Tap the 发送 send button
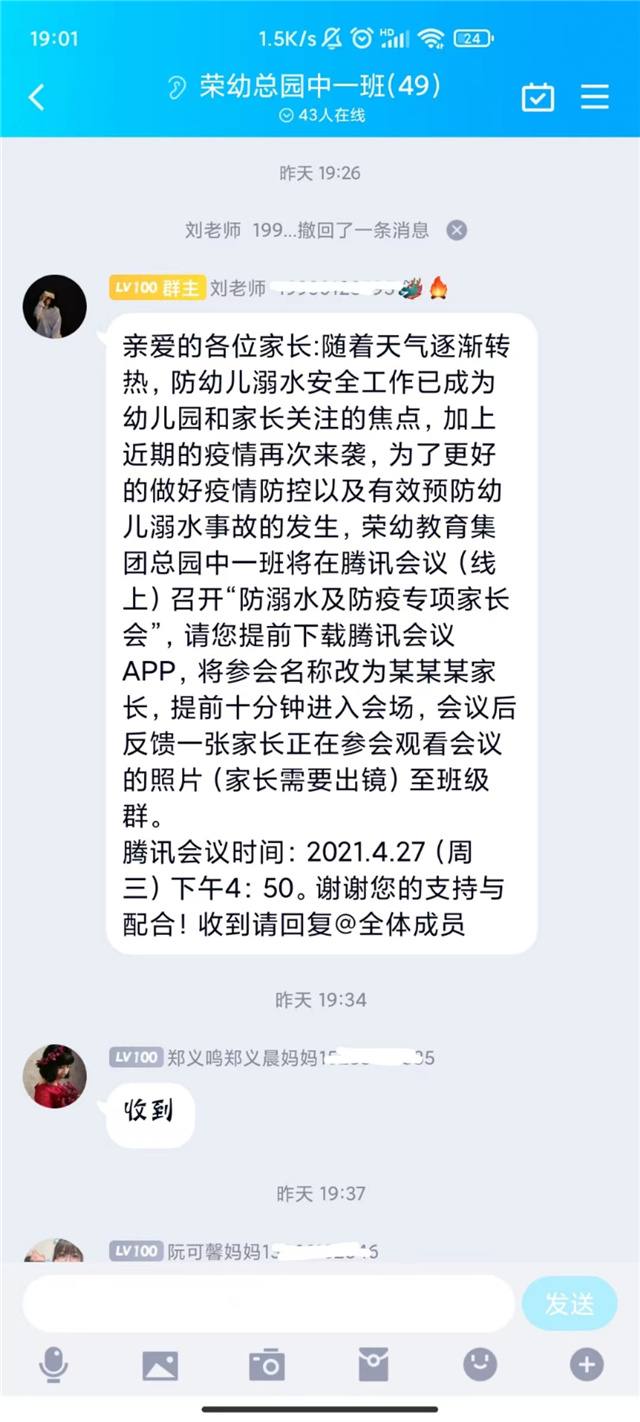The height and width of the screenshot is (1422, 640). coord(569,1303)
